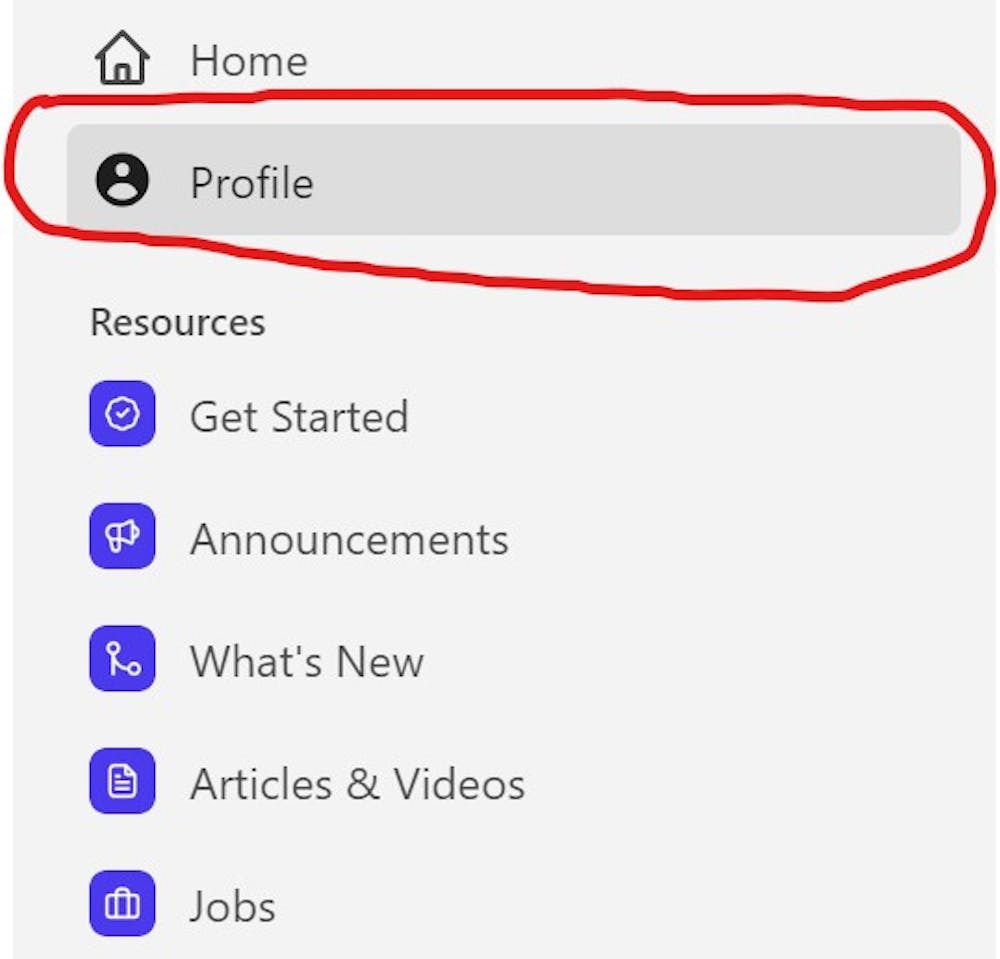
Task: Open the Get Started resource
Action: coord(298,416)
